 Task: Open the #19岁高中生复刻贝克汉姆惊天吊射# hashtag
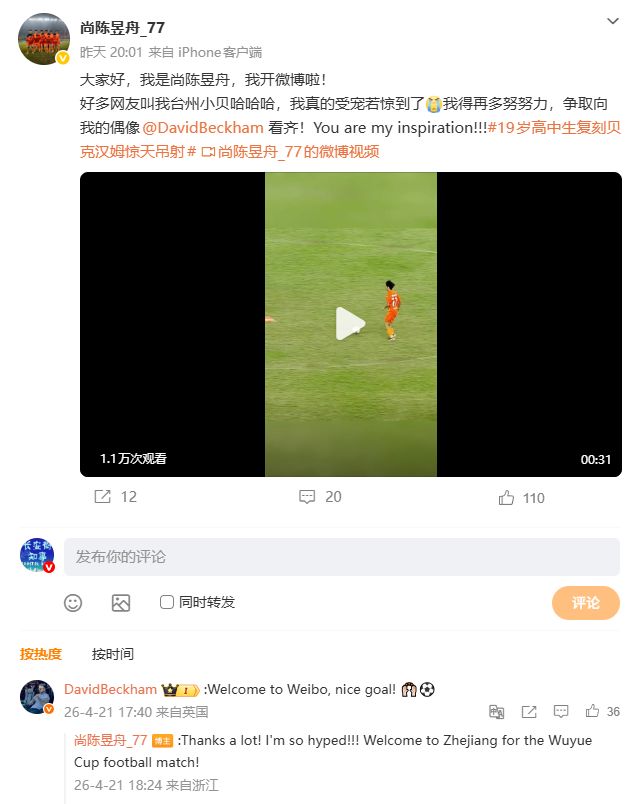point(554,129)
